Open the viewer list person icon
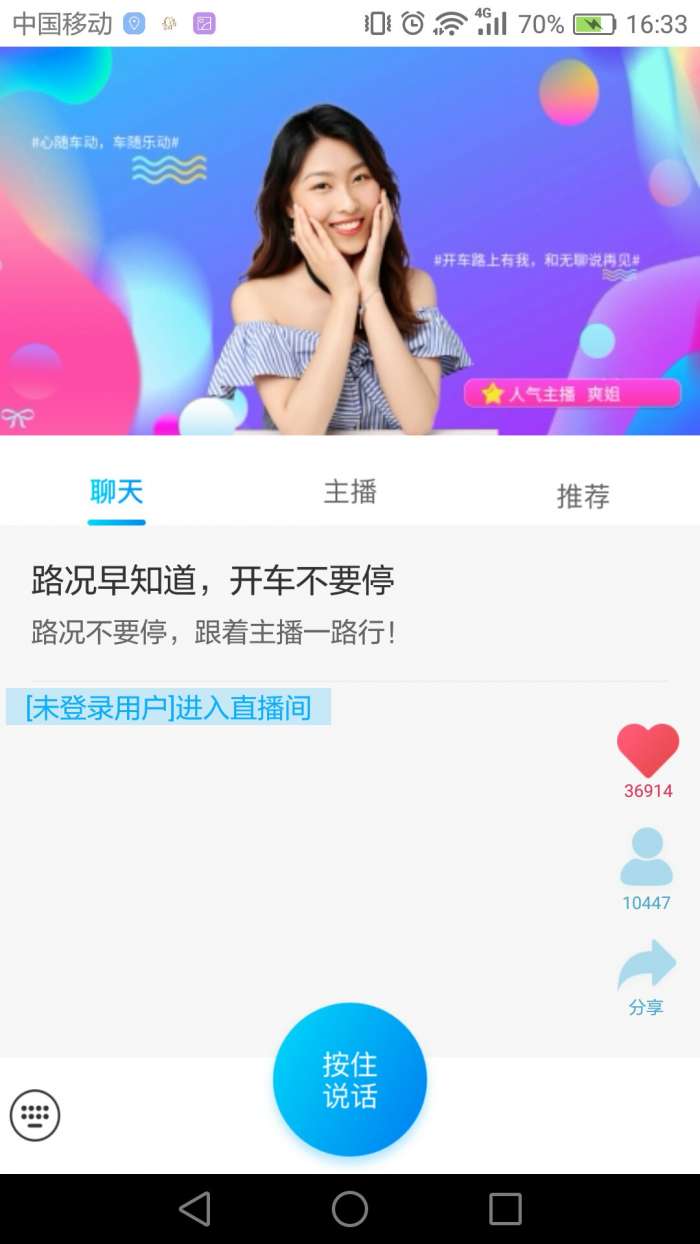Image resolution: width=700 pixels, height=1244 pixels. click(x=646, y=858)
